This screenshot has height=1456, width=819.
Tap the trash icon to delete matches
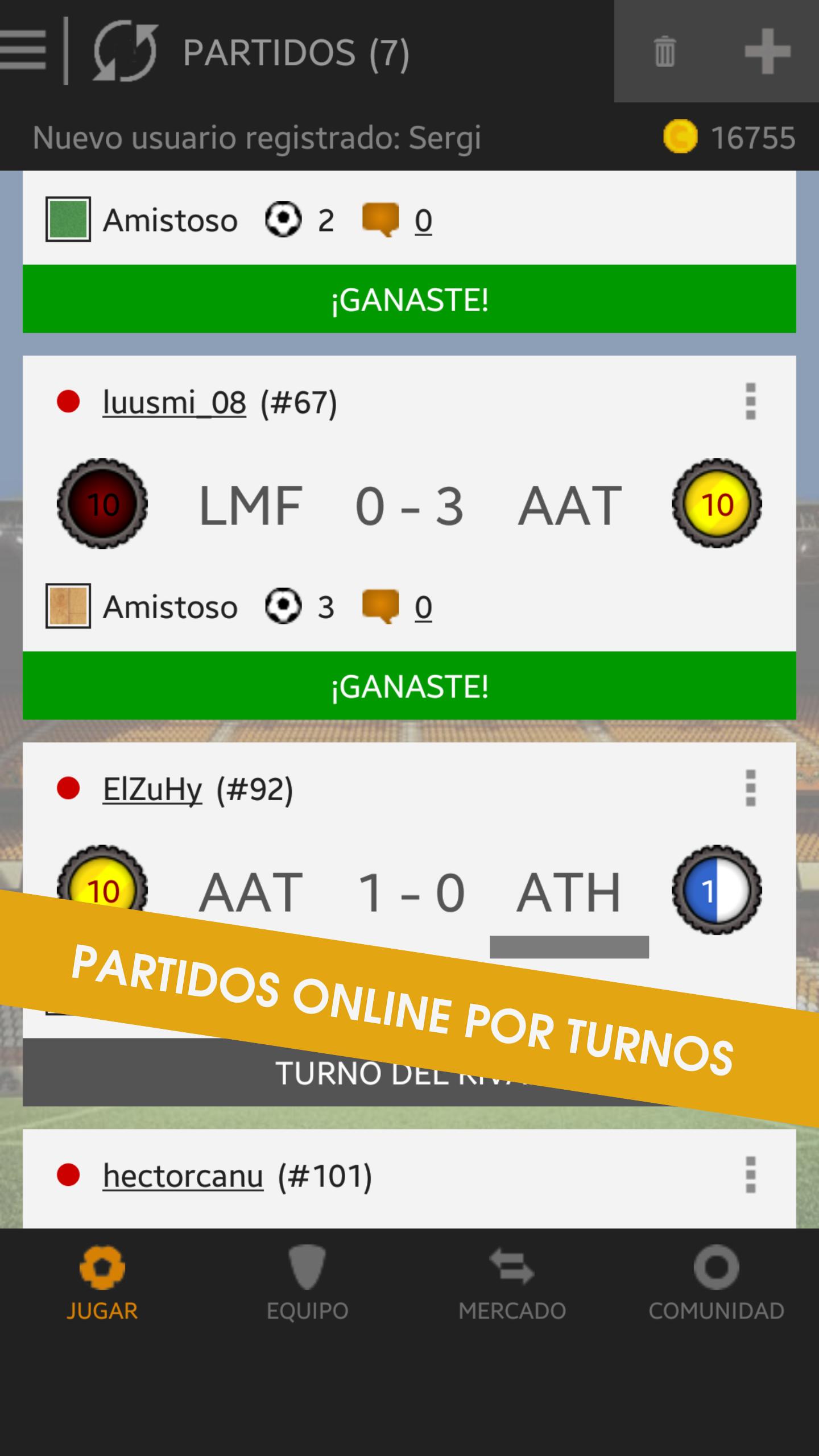[664, 51]
